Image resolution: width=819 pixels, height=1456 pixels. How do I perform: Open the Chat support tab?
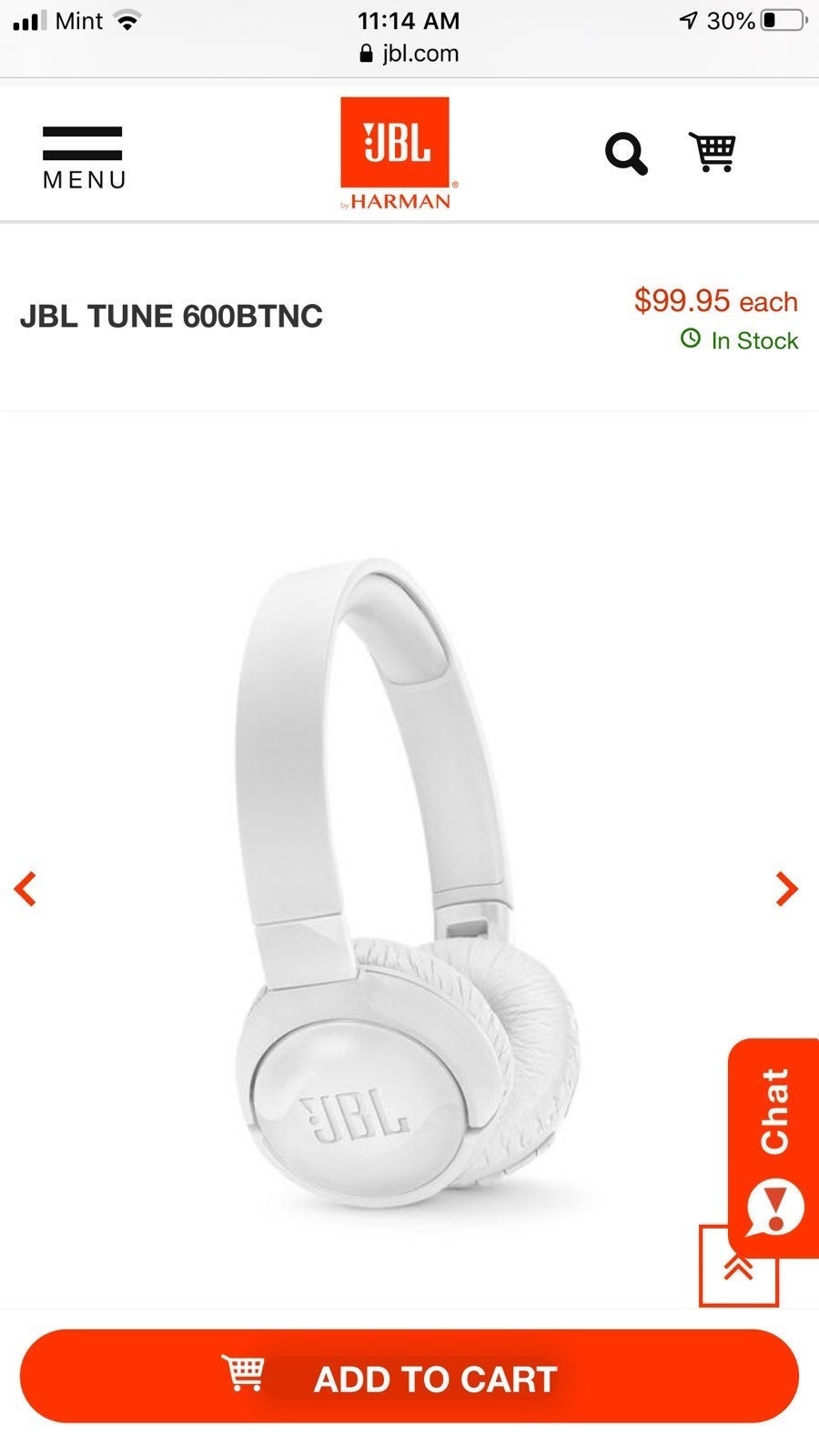pos(774,1148)
